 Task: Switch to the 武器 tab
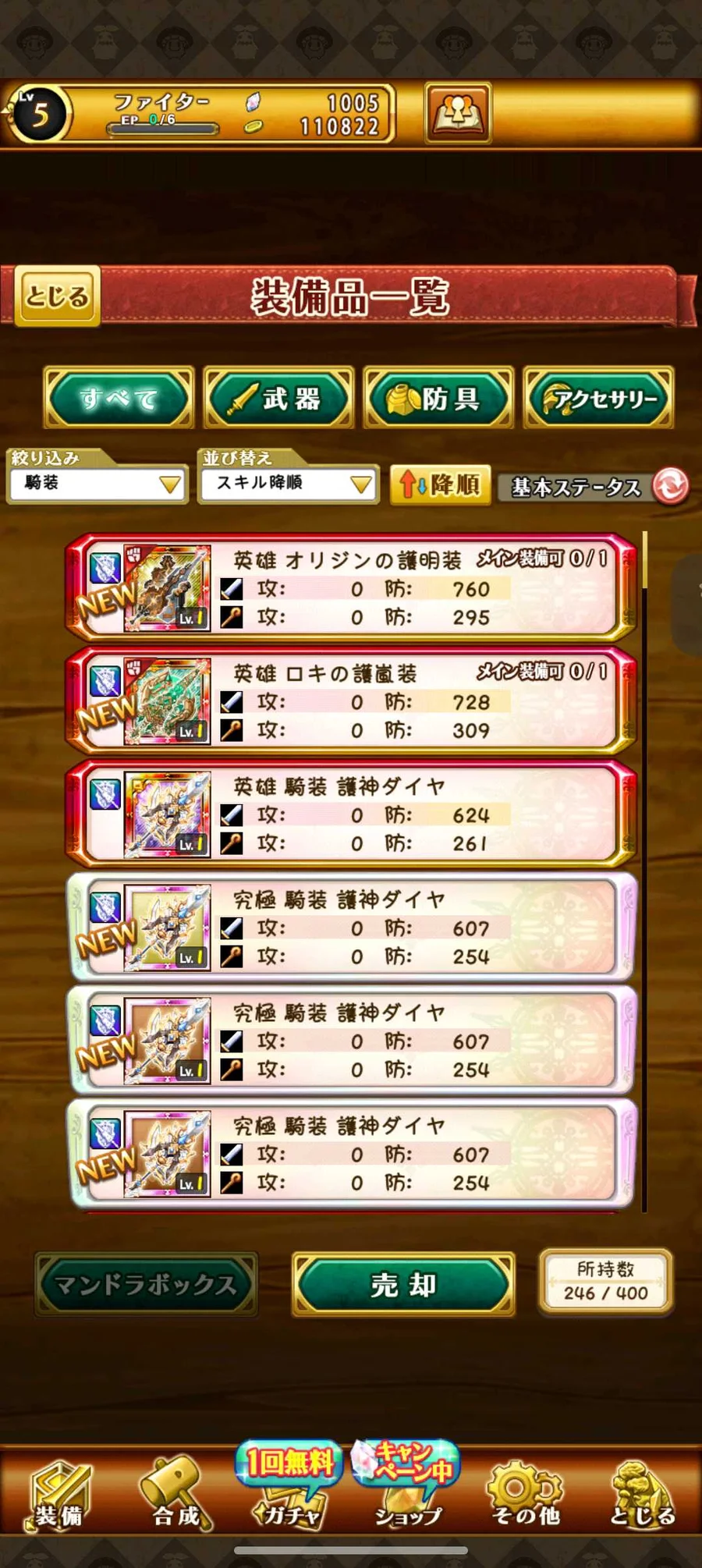tap(278, 398)
